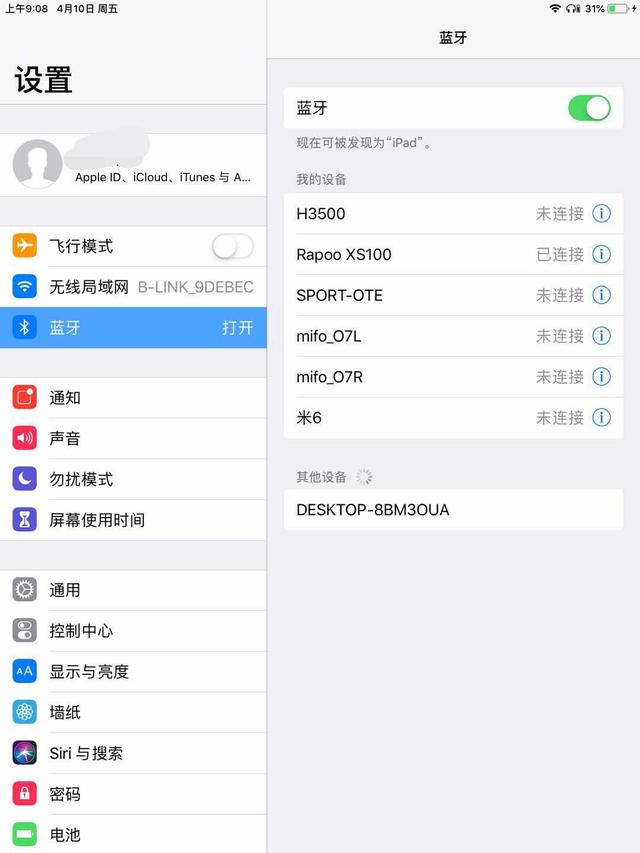
Task: Turn off the 蓝牙 Bluetooth switch
Action: pyautogui.click(x=589, y=108)
